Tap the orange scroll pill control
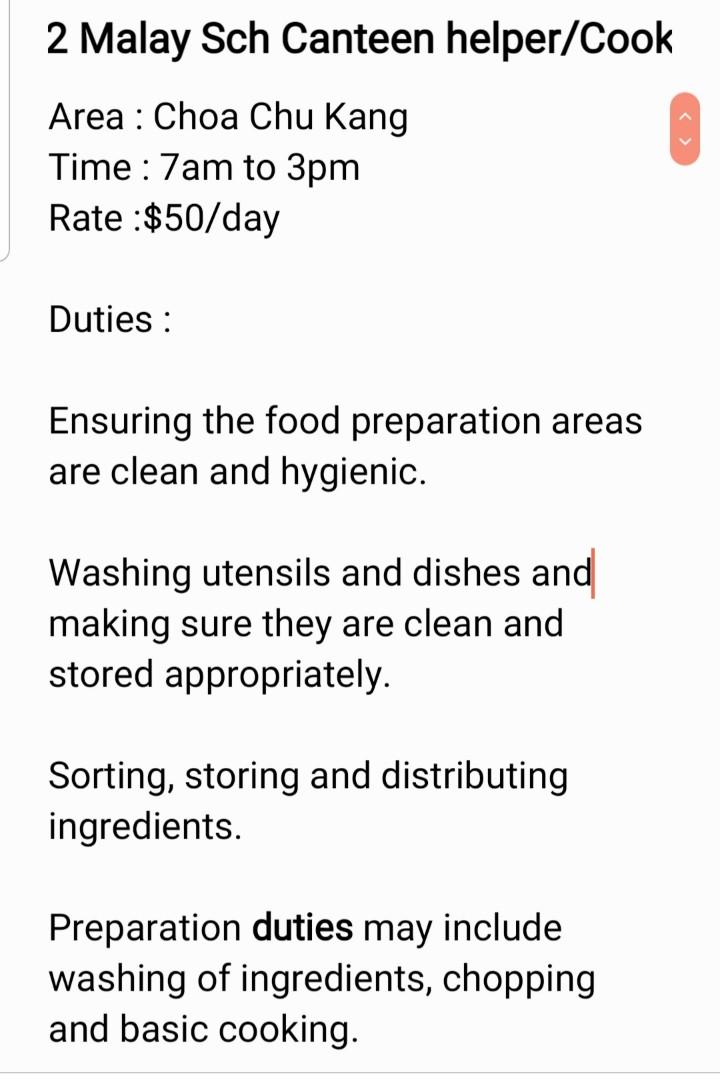Image resolution: width=720 pixels, height=1080 pixels. [x=686, y=128]
